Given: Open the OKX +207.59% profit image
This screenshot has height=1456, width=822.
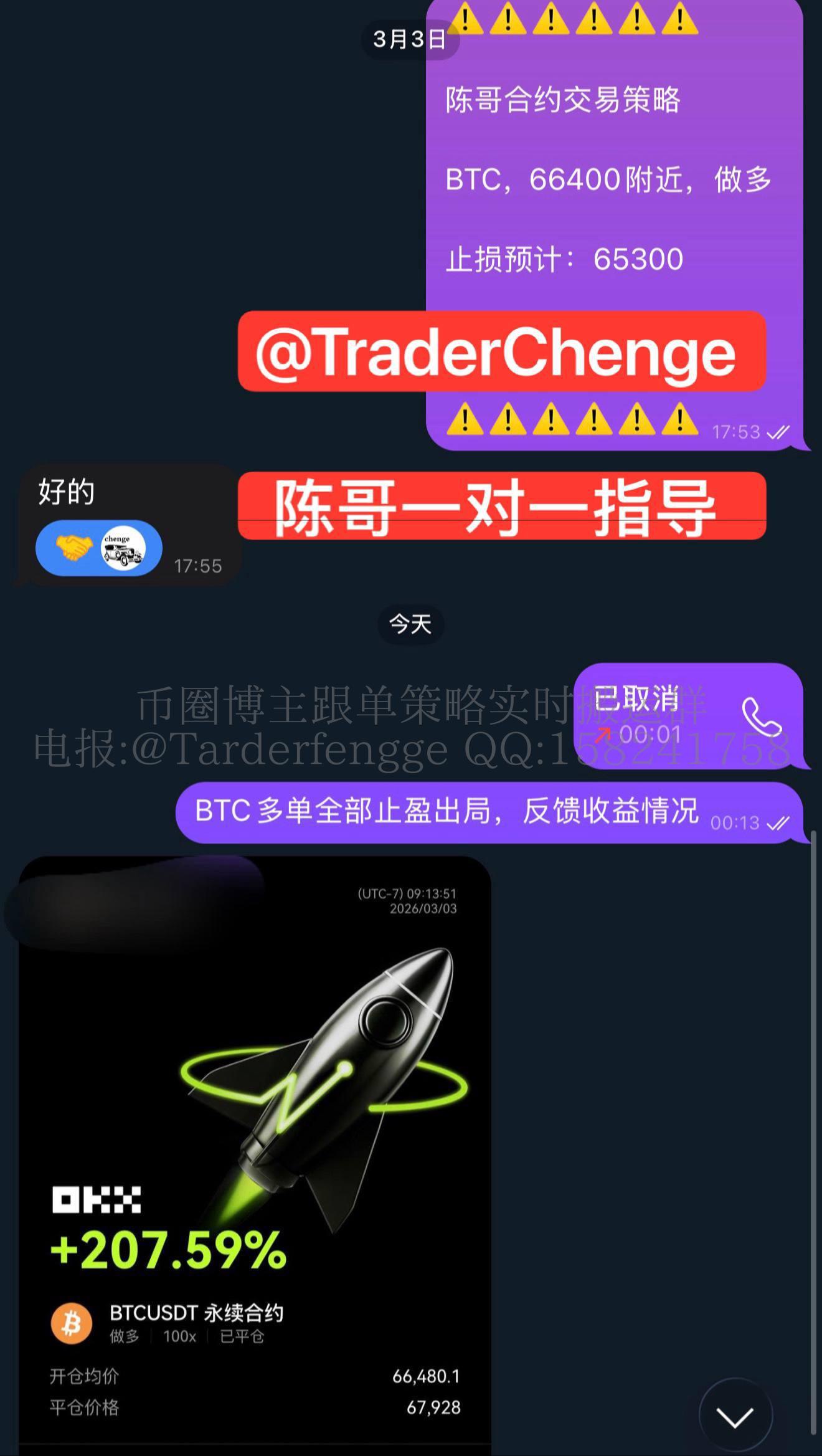Looking at the screenshot, I should point(255,1153).
